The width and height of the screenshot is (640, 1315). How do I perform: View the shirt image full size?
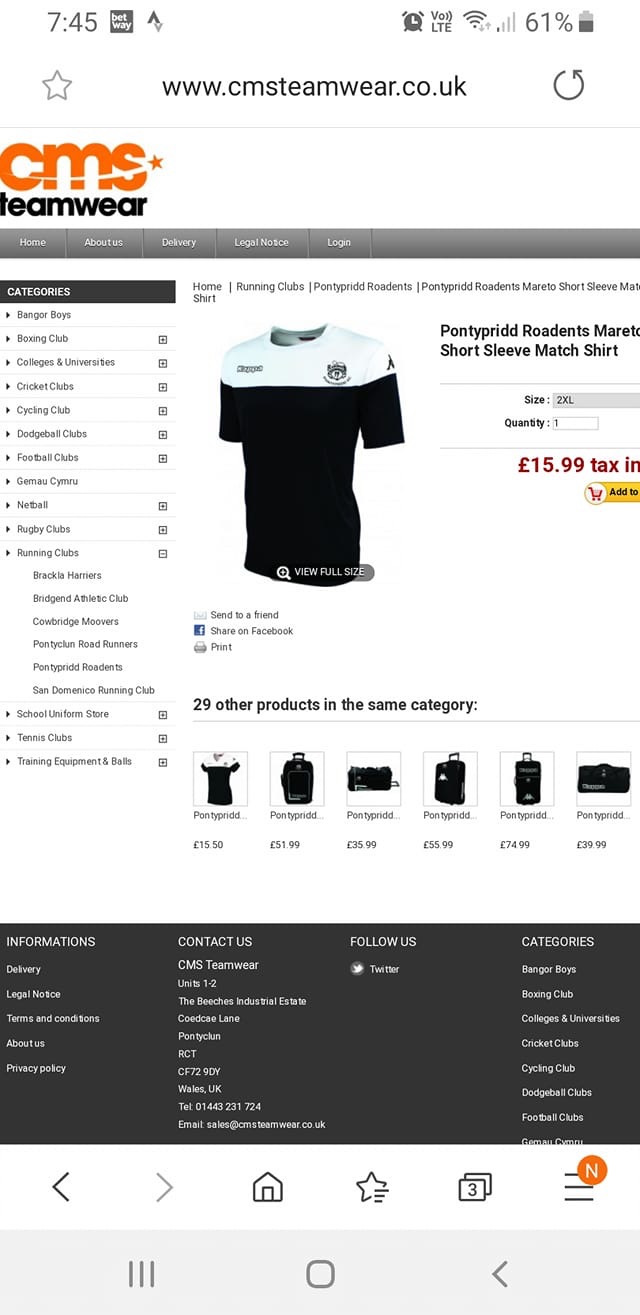point(320,572)
